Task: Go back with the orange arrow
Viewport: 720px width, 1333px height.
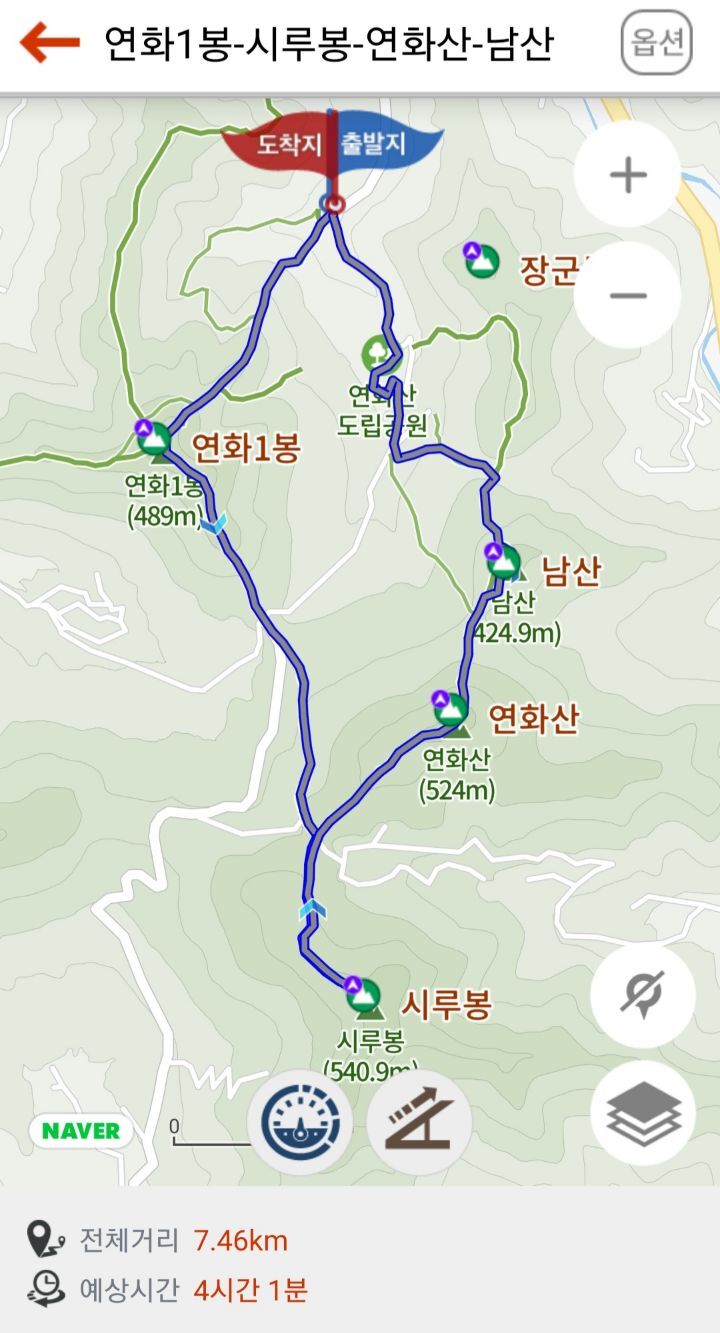Action: [x=49, y=43]
